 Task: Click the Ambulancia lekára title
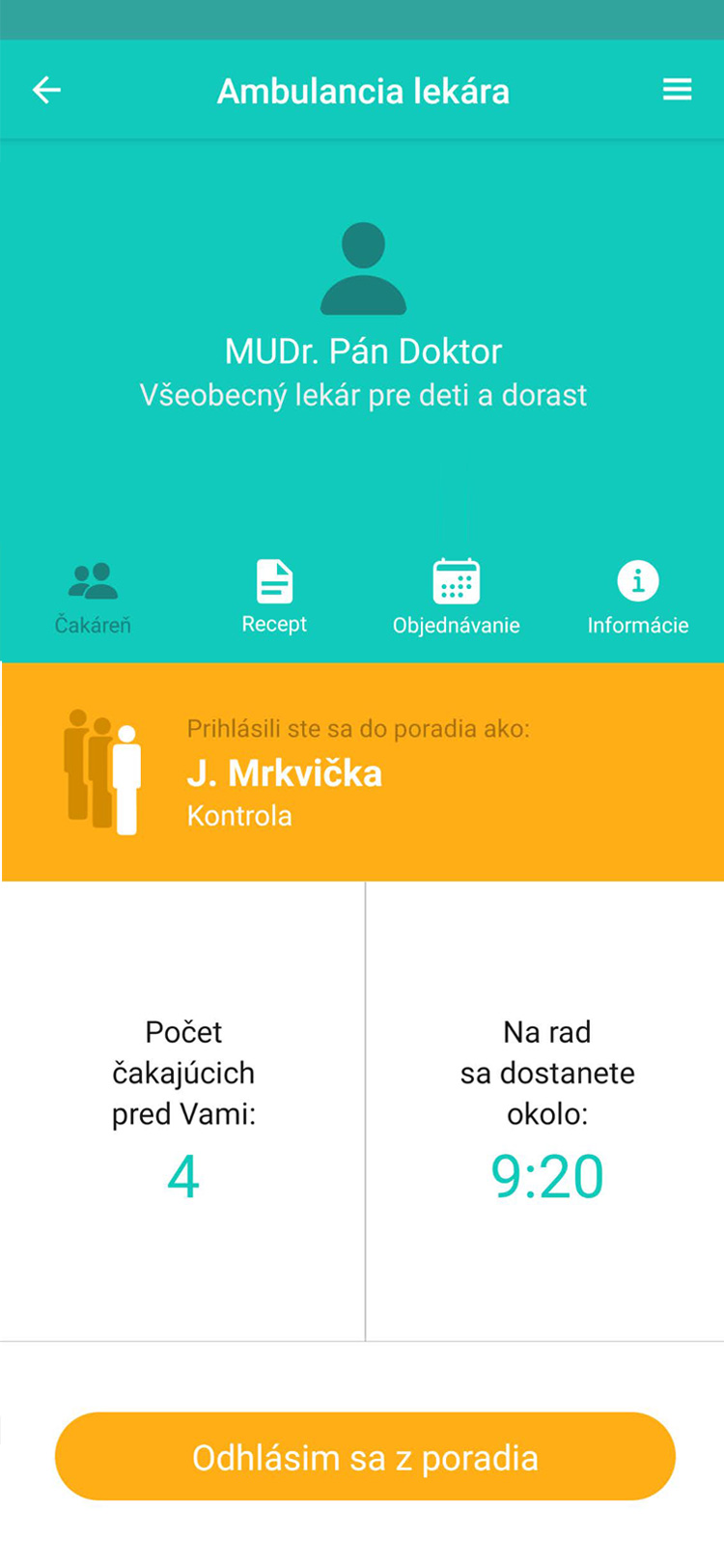point(363,90)
